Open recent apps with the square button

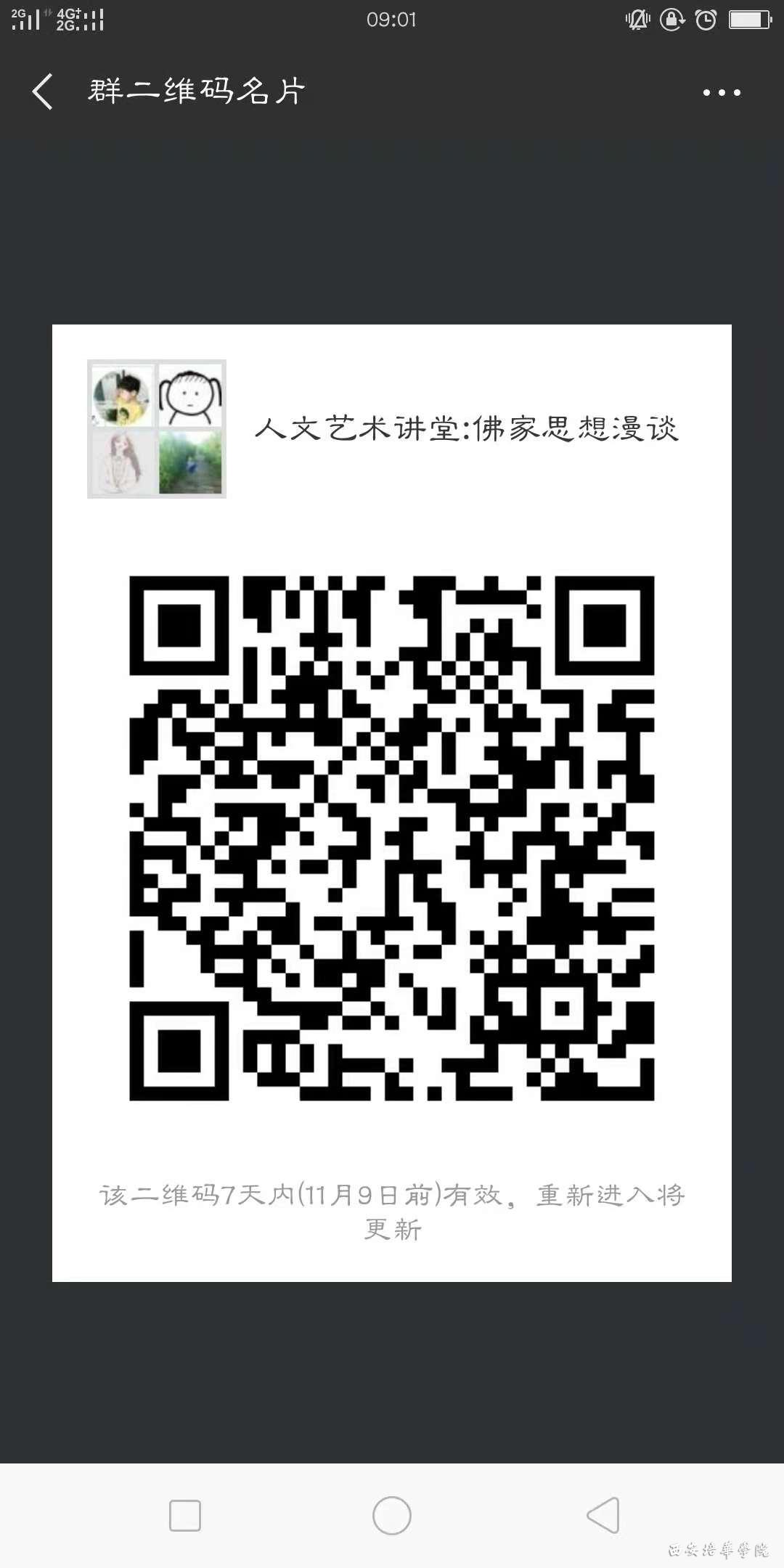point(184,1516)
